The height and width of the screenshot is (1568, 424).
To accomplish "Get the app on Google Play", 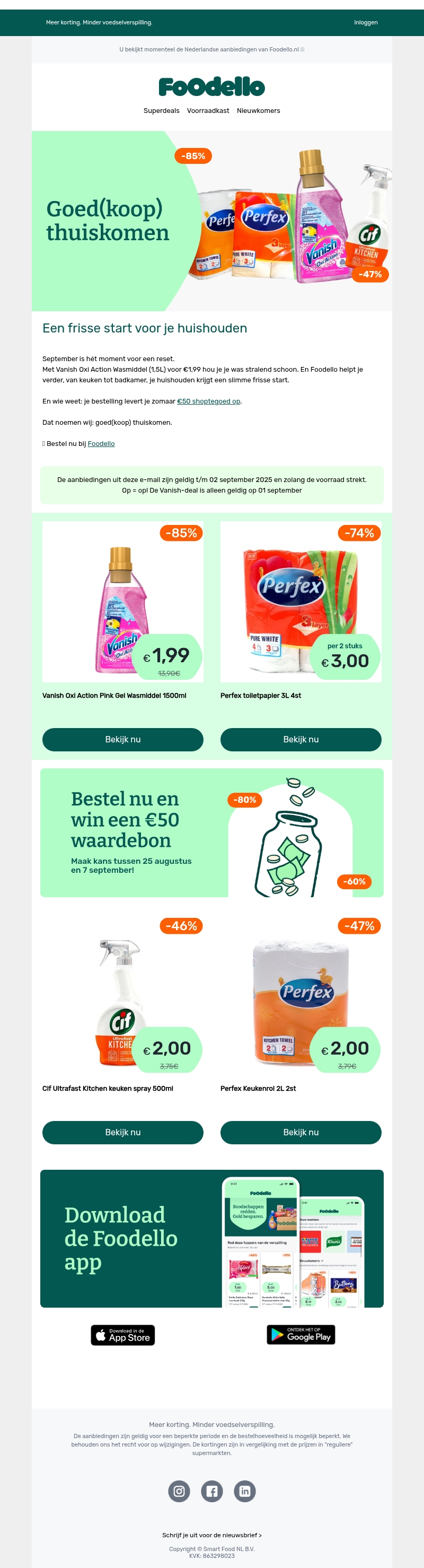I will [x=301, y=1334].
